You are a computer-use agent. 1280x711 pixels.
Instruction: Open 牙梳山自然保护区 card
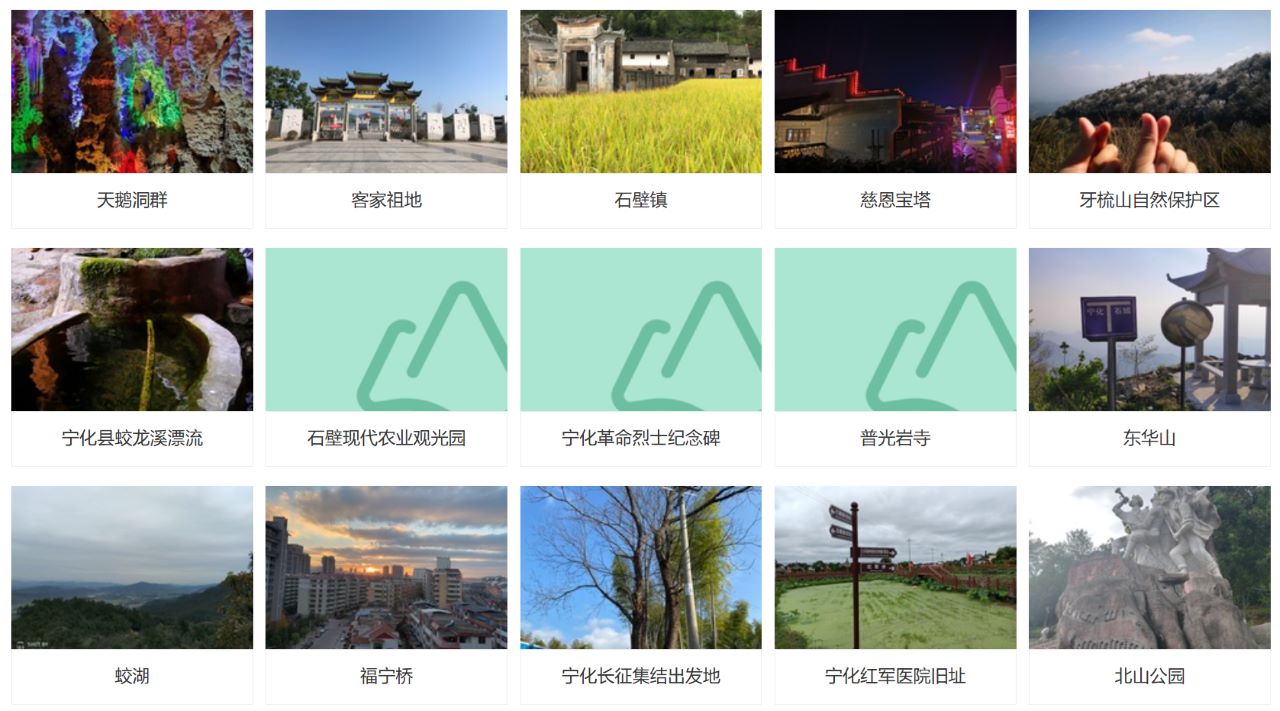pyautogui.click(x=1149, y=120)
